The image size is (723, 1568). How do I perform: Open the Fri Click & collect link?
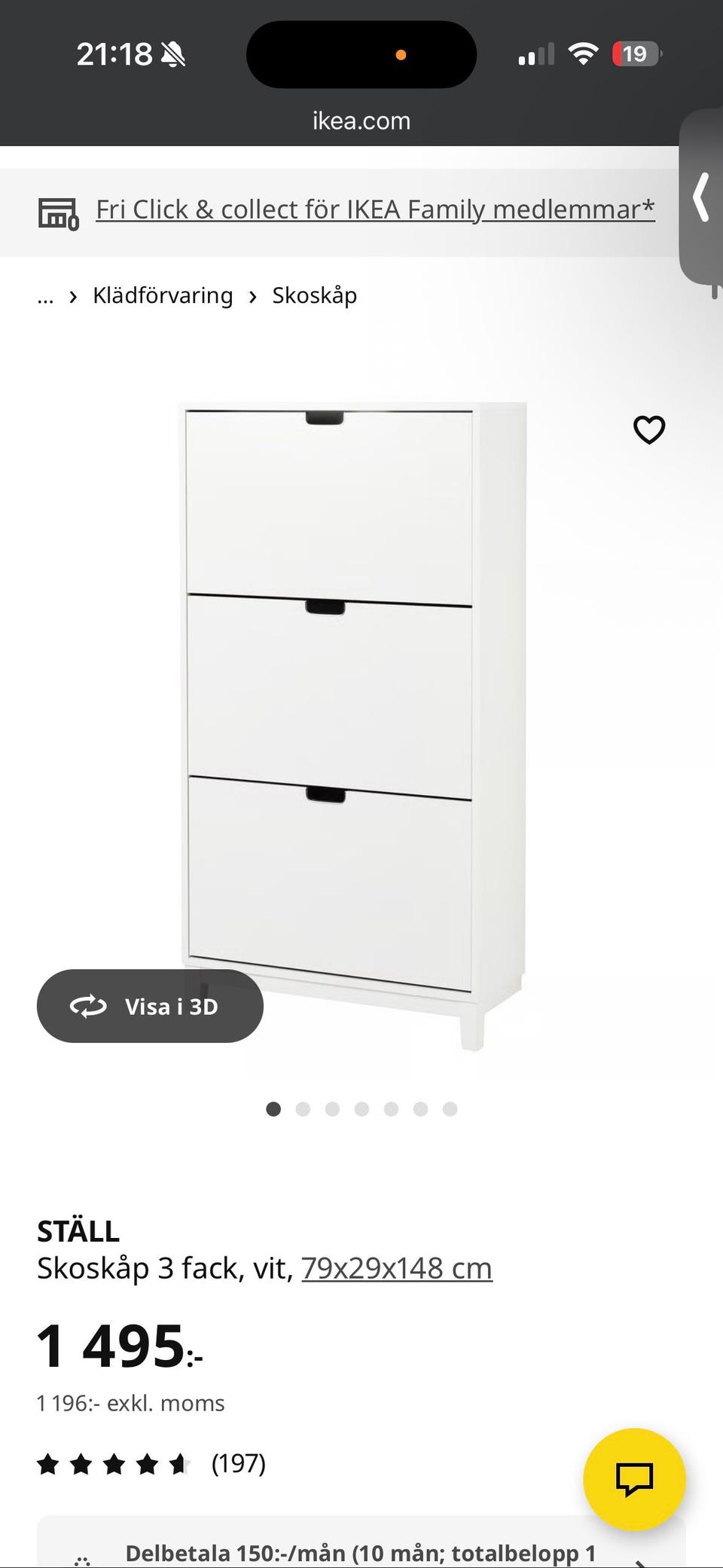pyautogui.click(x=375, y=209)
